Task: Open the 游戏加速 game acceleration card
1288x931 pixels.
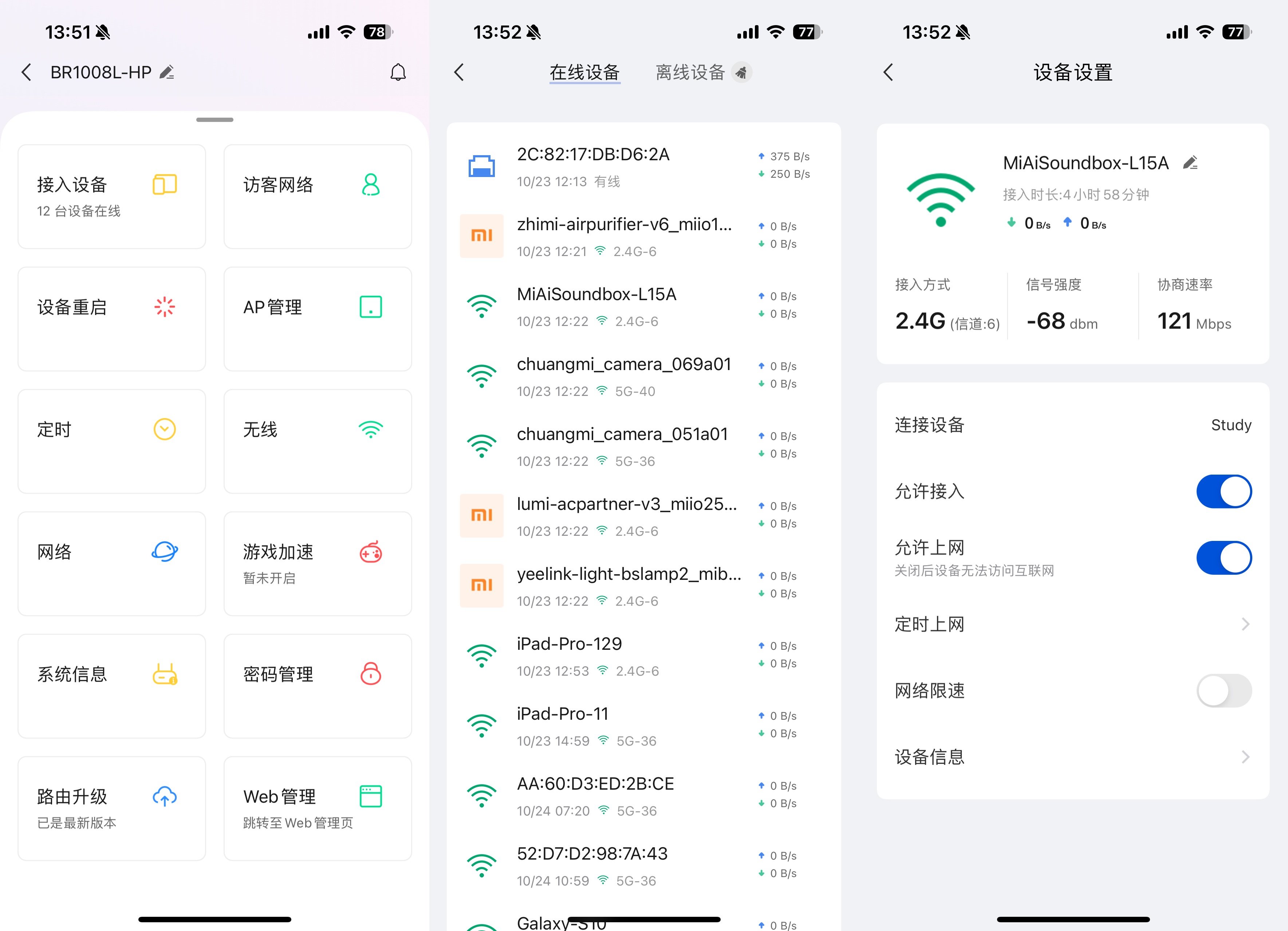Action: click(x=318, y=563)
